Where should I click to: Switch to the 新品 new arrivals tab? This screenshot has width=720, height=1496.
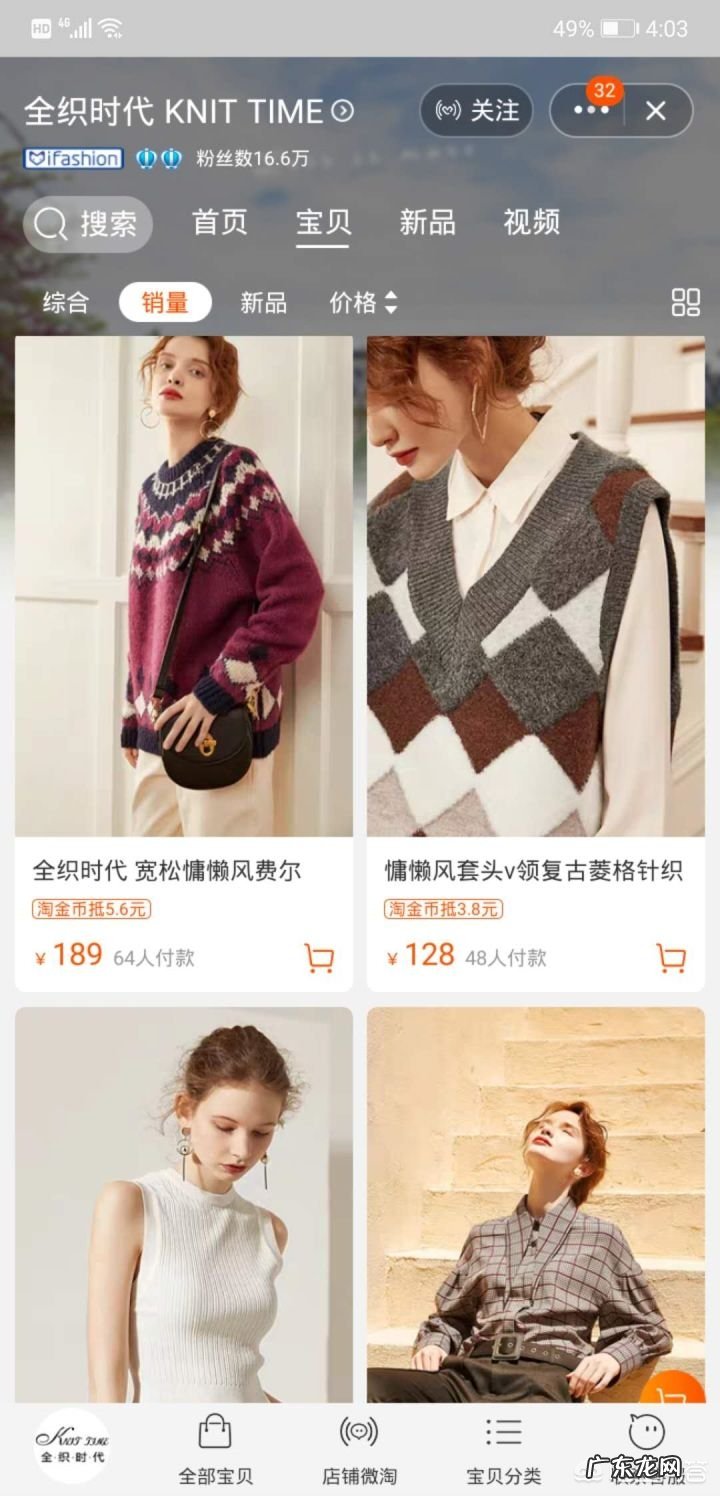tap(428, 223)
